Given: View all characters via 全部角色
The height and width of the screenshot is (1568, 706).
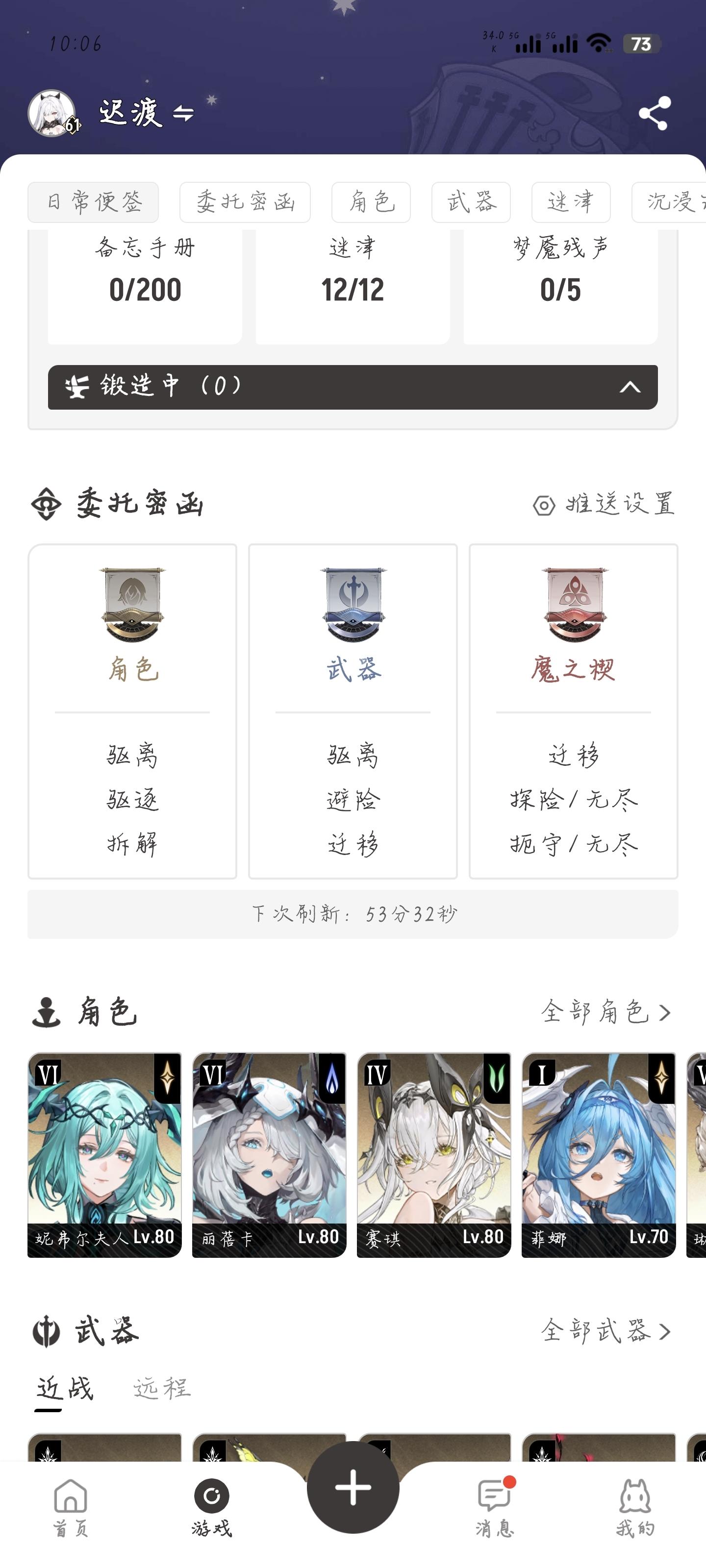Looking at the screenshot, I should tap(605, 1012).
